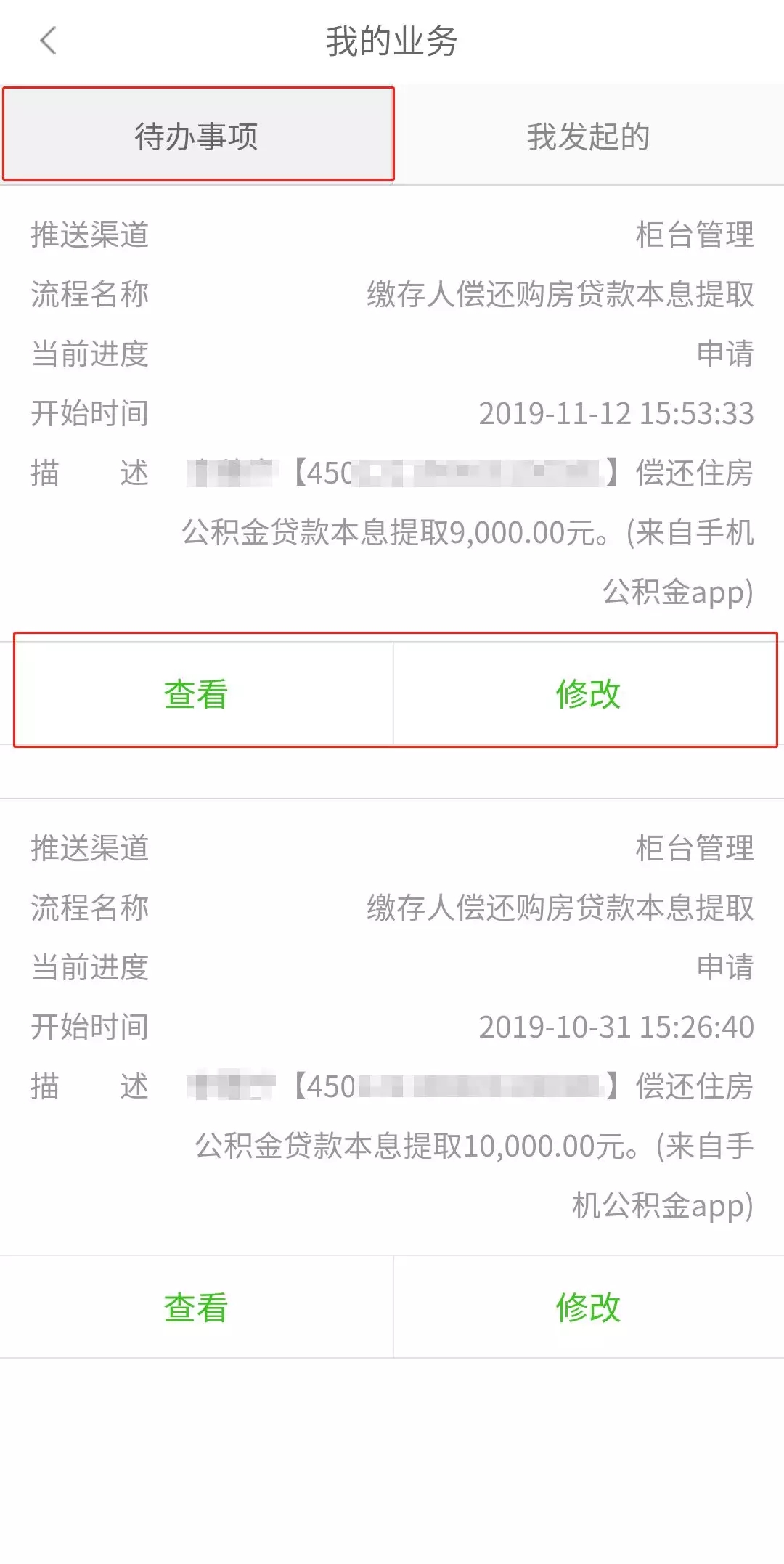Modify the 10,000.00元 withdrawal request
The height and width of the screenshot is (1564, 784).
point(588,1307)
